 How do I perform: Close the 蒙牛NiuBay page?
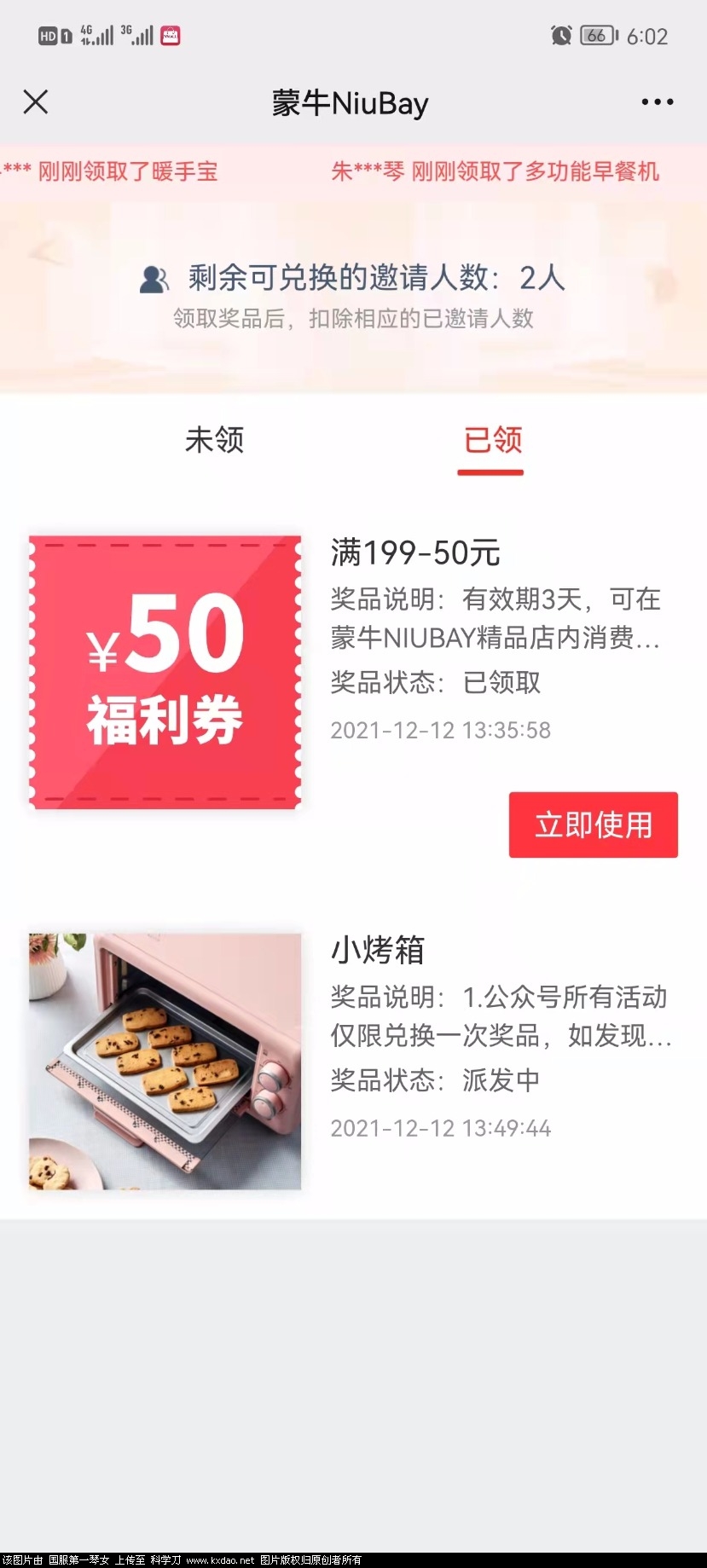coord(36,102)
